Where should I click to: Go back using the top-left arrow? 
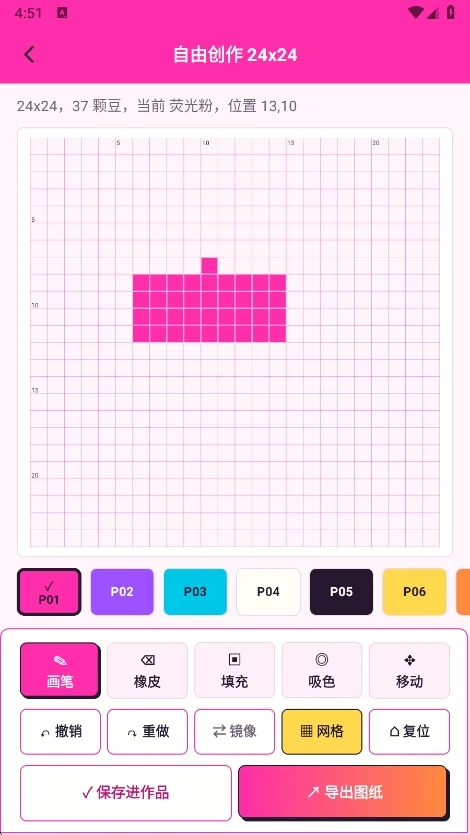[x=29, y=54]
